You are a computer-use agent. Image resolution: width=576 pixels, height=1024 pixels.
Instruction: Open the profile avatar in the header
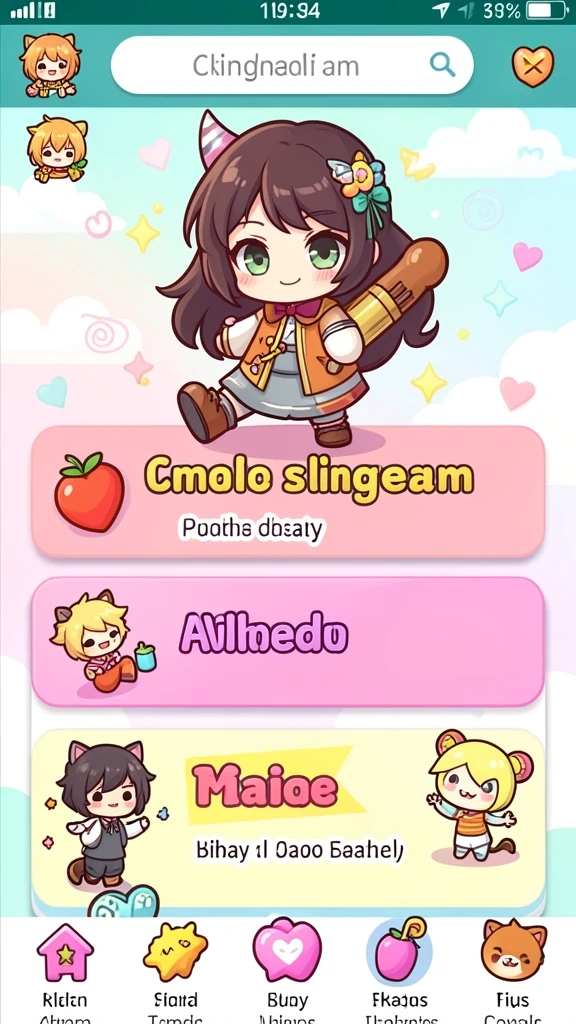(x=50, y=67)
